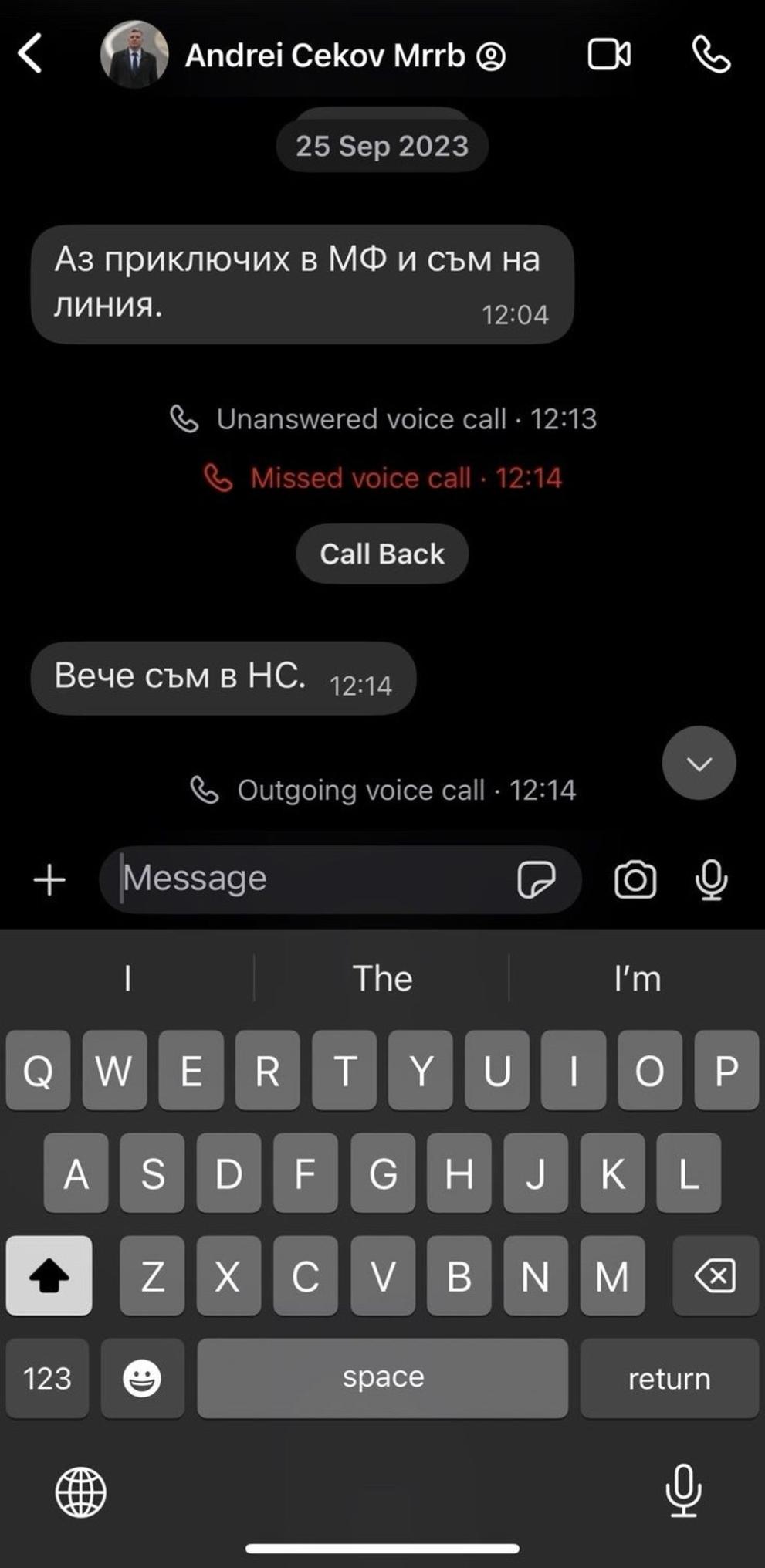
Task: Go back to the chat list
Action: point(29,56)
